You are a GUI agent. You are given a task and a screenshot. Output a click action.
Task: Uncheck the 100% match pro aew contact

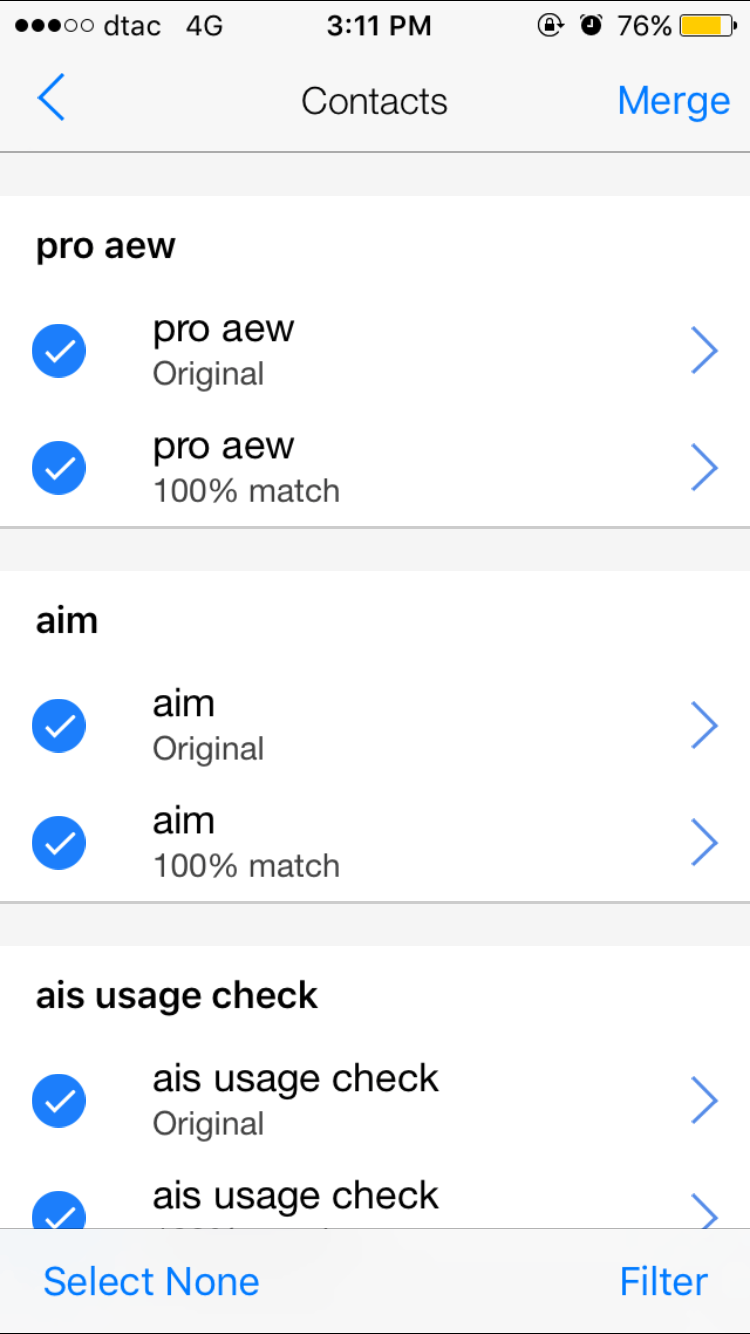[x=59, y=468]
